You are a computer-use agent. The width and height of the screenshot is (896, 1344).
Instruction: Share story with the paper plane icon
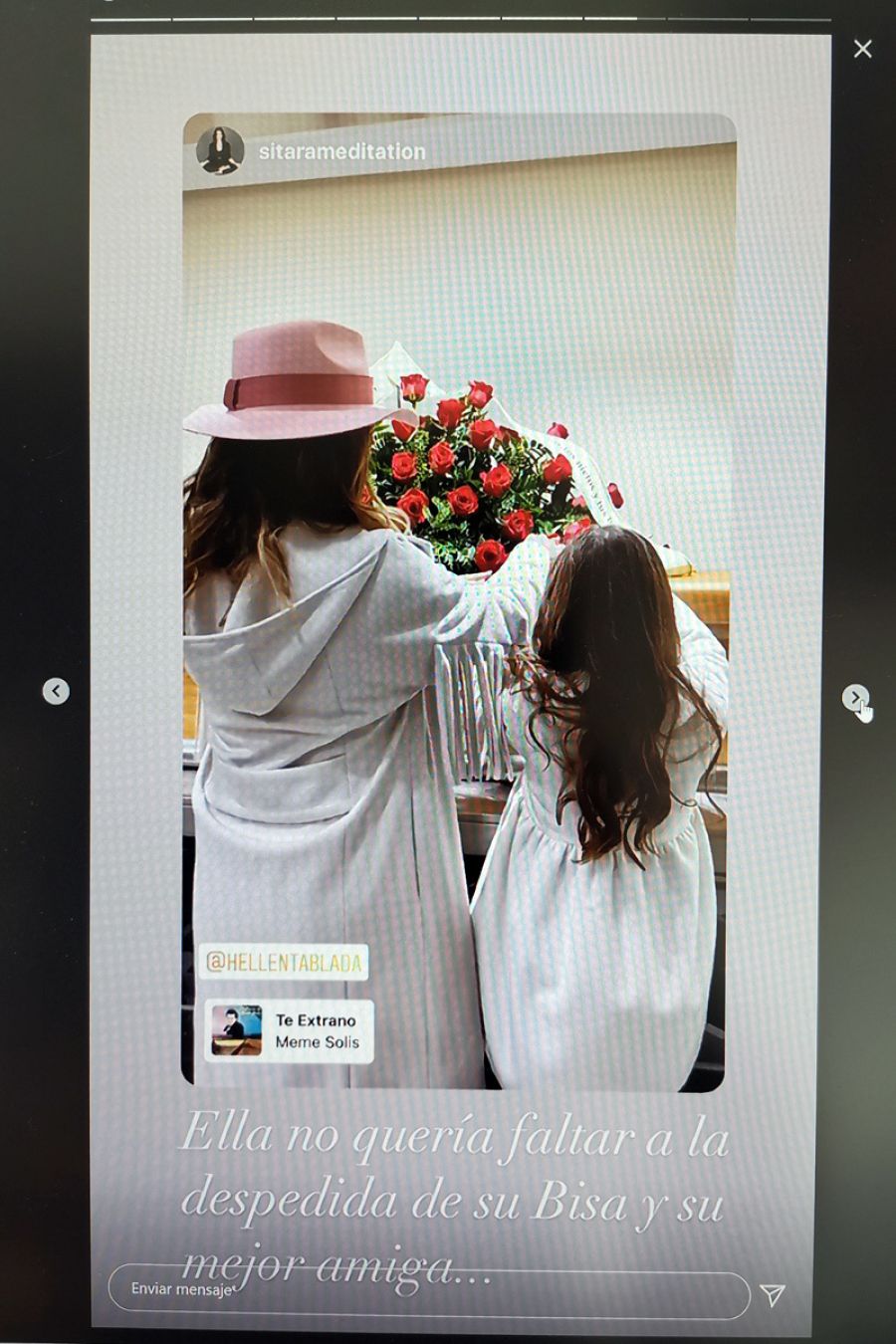tap(772, 1293)
